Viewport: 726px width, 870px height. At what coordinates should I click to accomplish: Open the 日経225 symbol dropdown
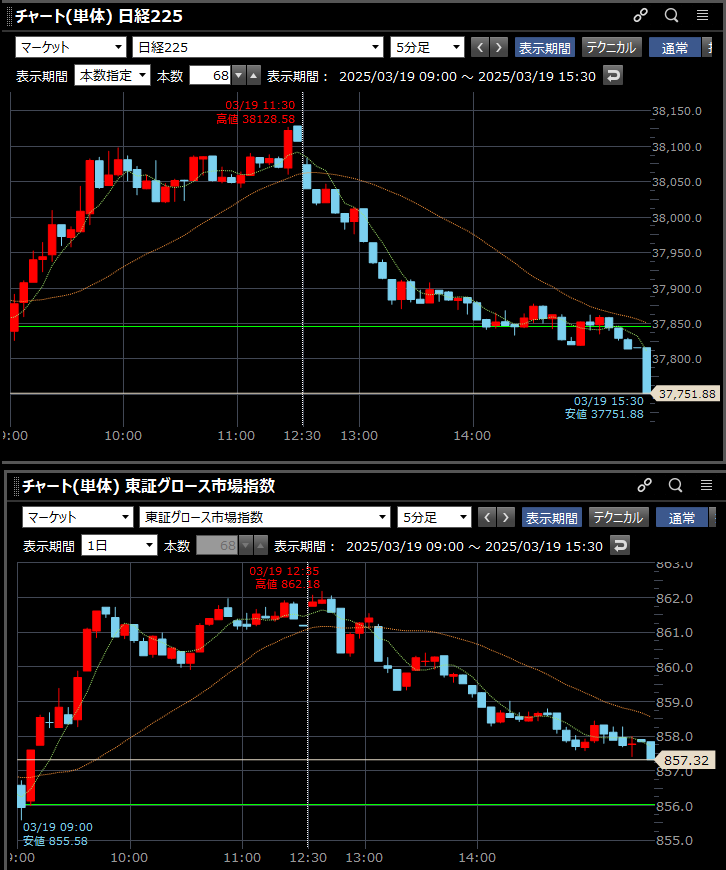(258, 47)
